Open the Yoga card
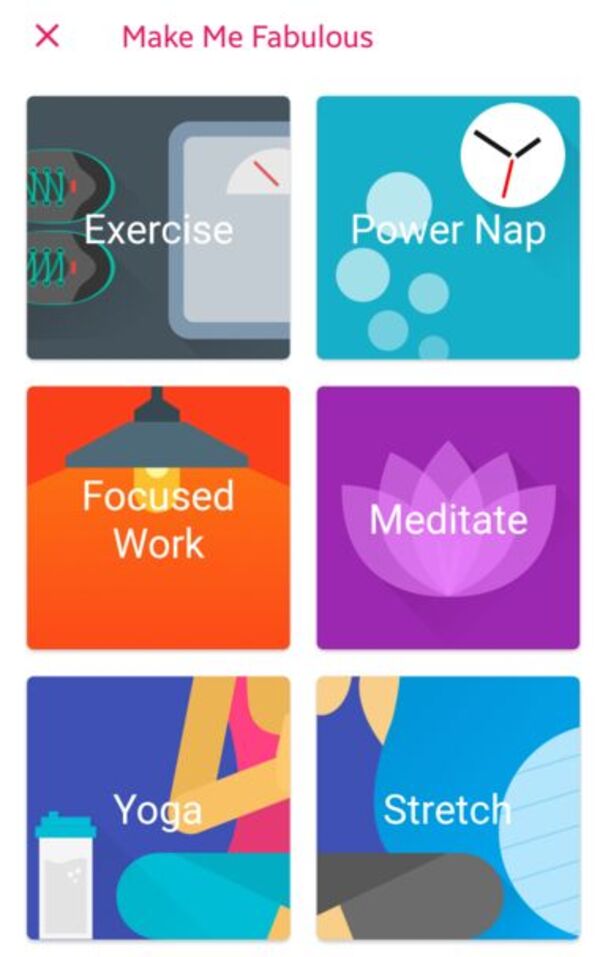This screenshot has height=957, width=600. click(x=158, y=808)
